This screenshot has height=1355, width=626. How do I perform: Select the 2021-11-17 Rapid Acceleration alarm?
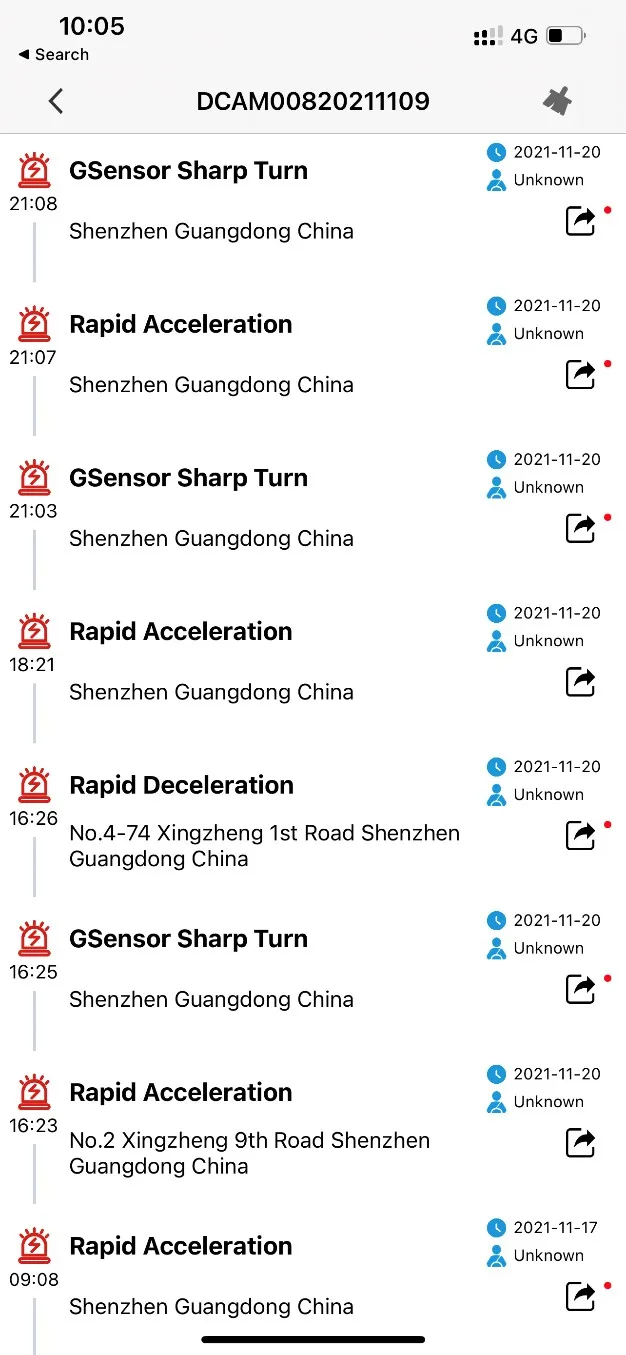coord(180,1247)
